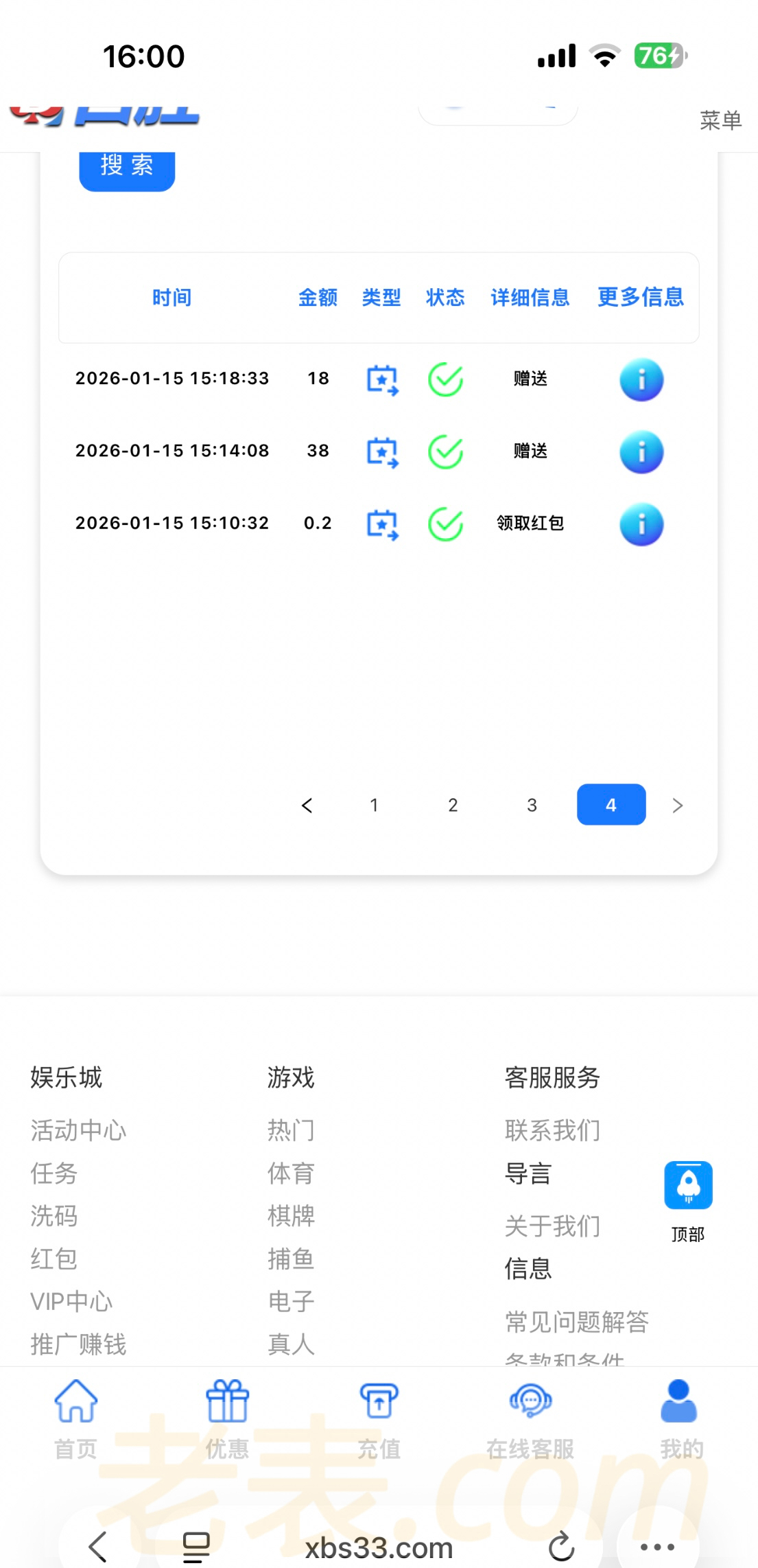The height and width of the screenshot is (1568, 758).
Task: Open the 活动中心 footer link
Action: tap(78, 1130)
